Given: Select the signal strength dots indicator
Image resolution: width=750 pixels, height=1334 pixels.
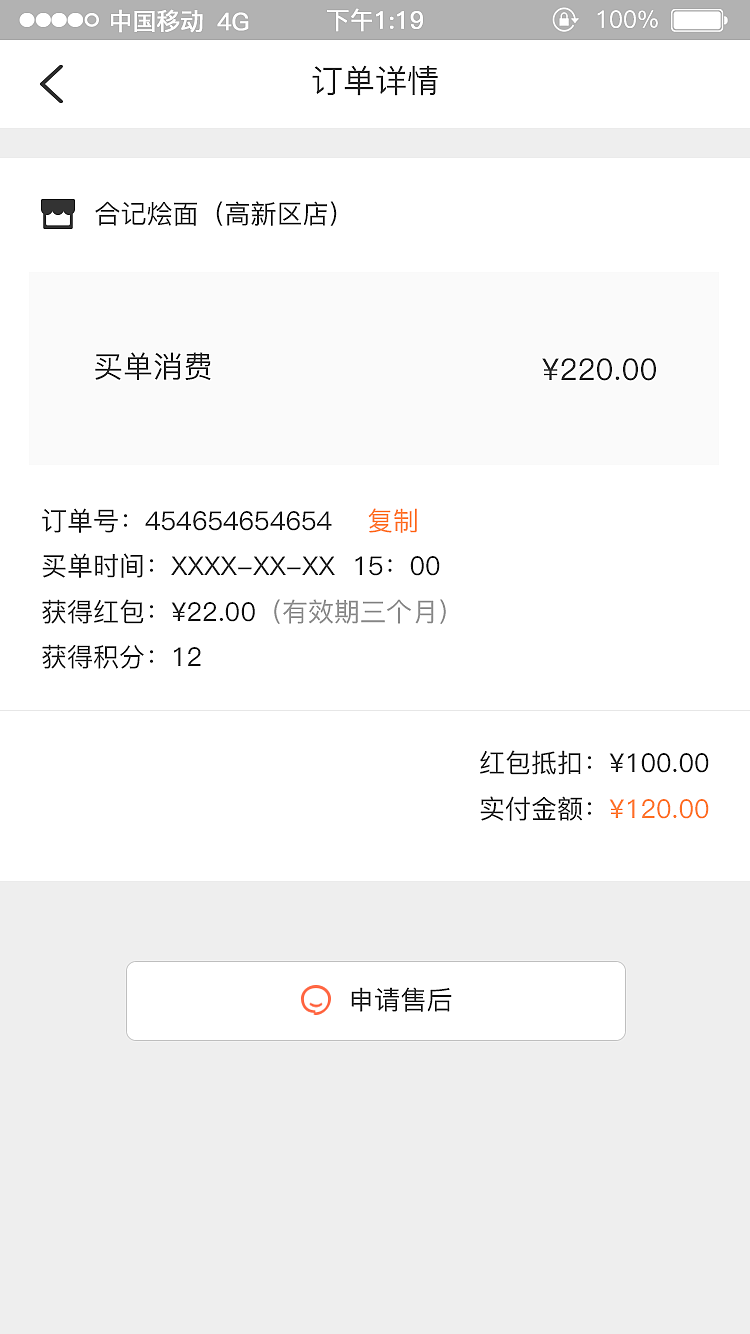Looking at the screenshot, I should [57, 19].
